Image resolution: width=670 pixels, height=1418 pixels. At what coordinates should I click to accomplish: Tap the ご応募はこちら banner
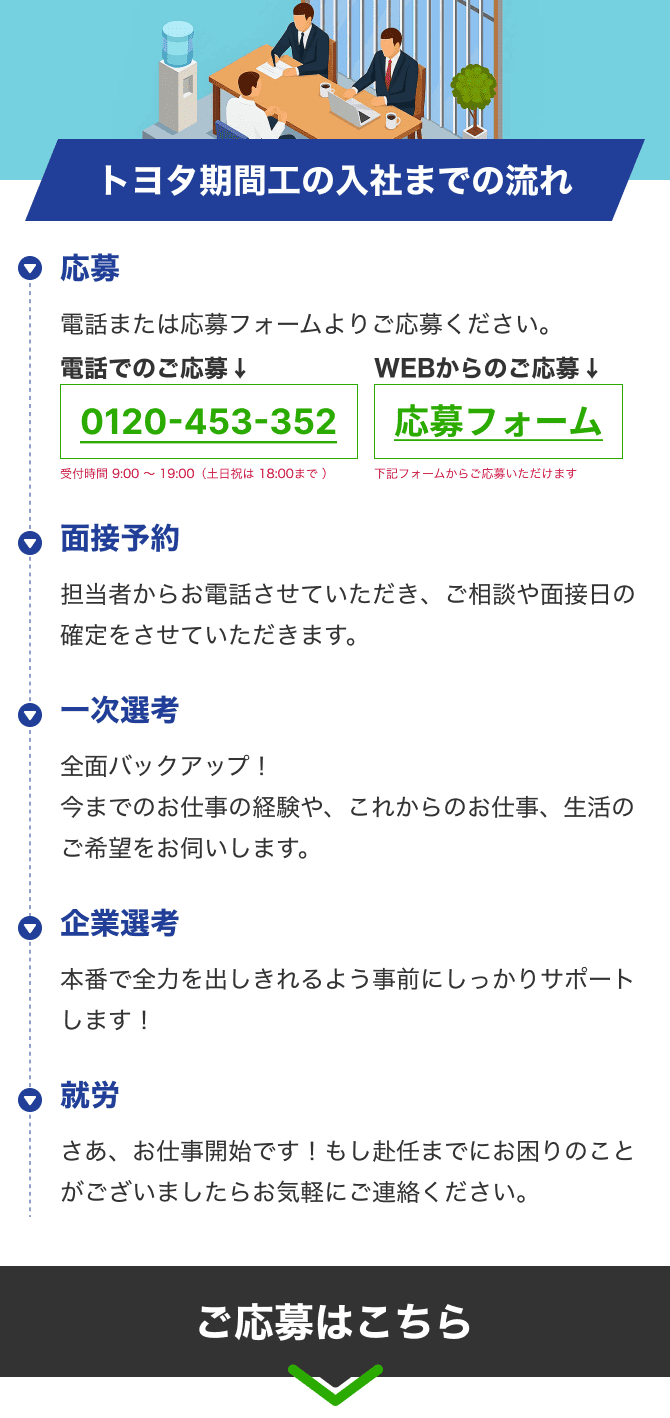(x=335, y=1321)
